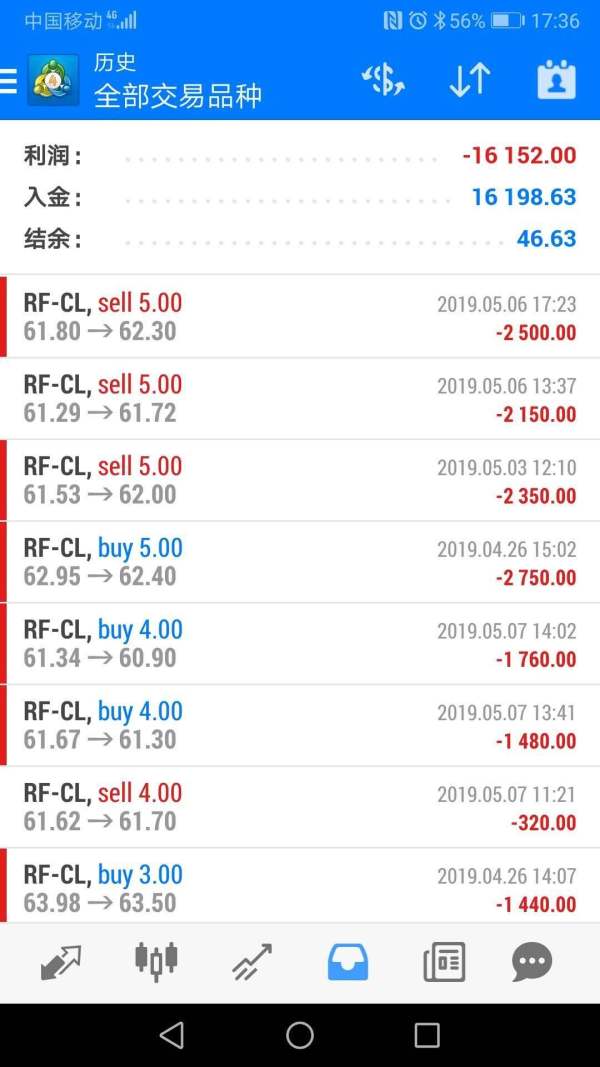Go back using the system back button
Viewport: 600px width, 1067px height.
coord(171,1036)
